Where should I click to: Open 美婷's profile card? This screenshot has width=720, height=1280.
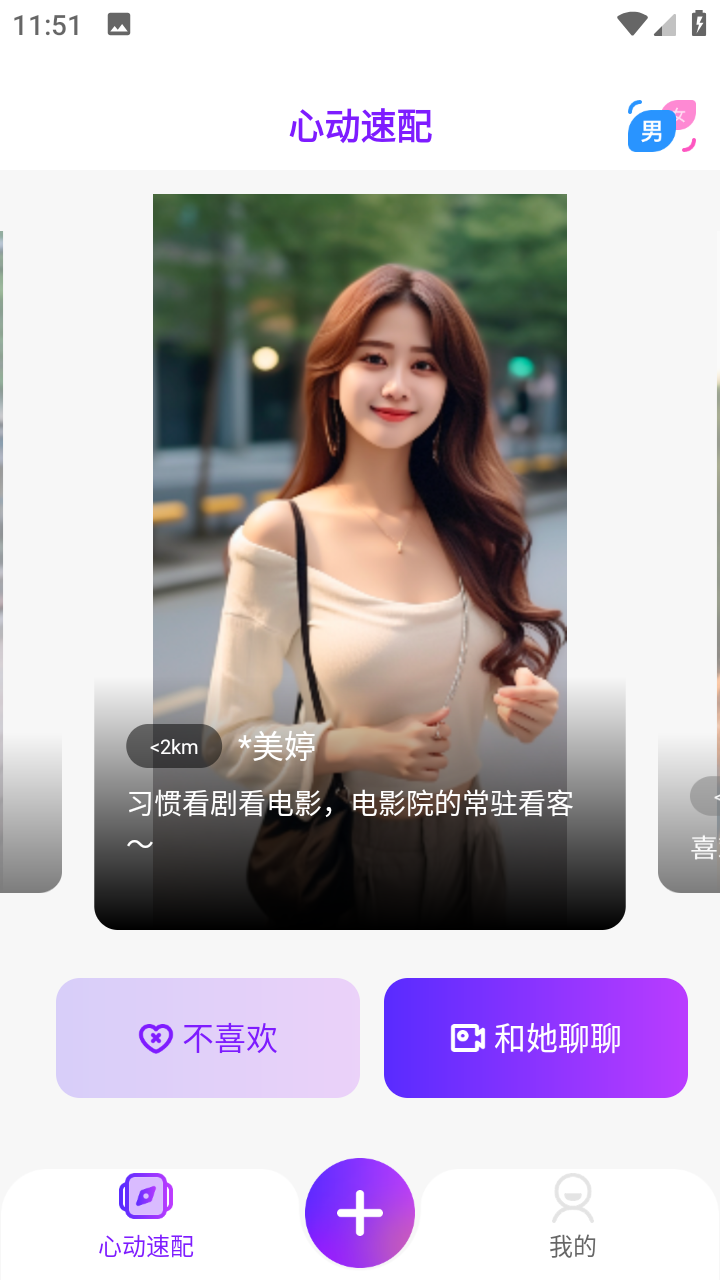[x=360, y=562]
